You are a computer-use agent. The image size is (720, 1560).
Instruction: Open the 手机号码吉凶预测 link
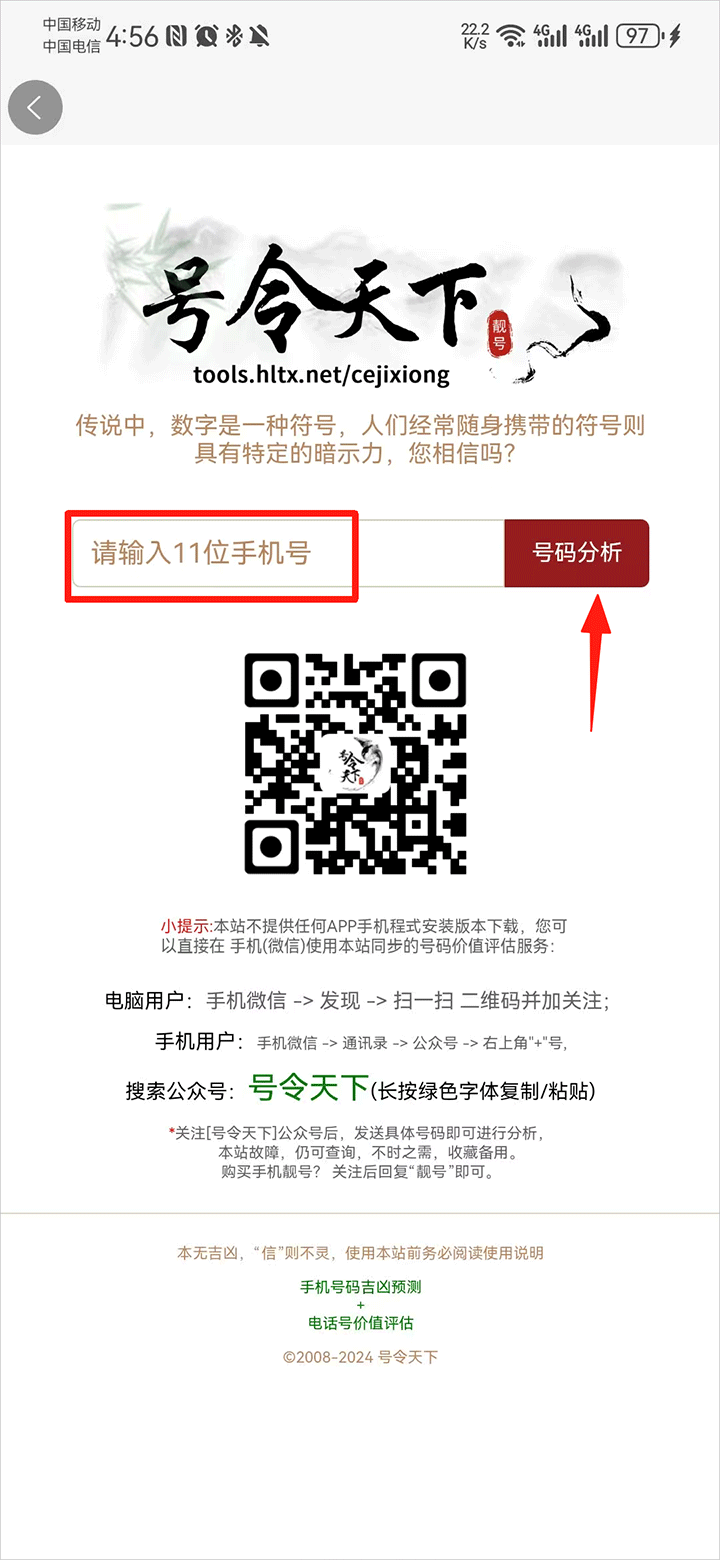(x=361, y=1287)
